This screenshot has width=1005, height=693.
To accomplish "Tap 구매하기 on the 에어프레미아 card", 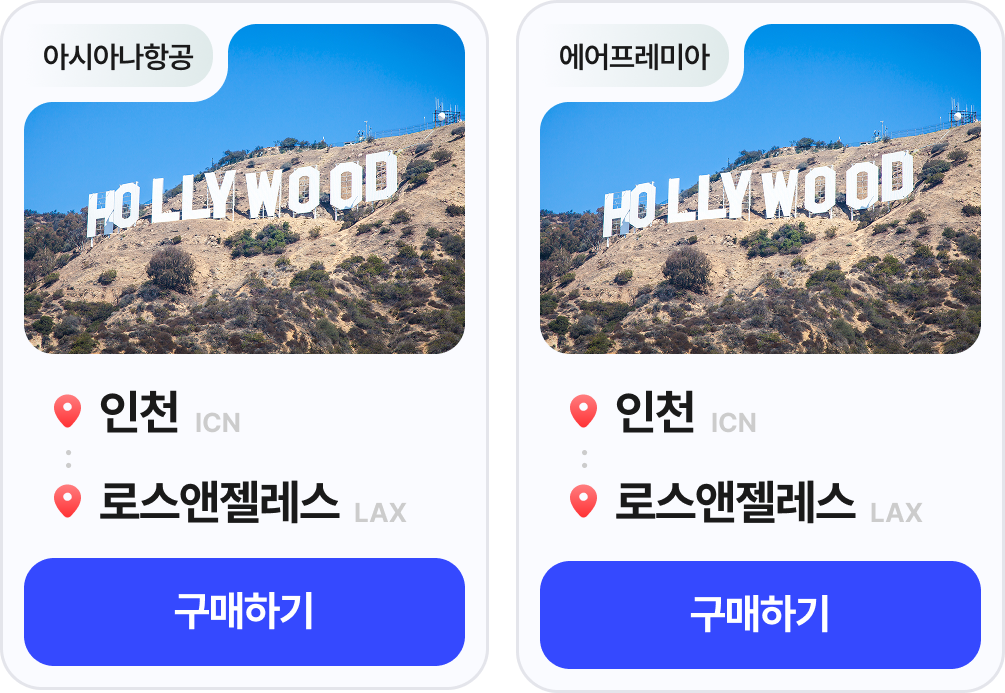I will pos(760,614).
